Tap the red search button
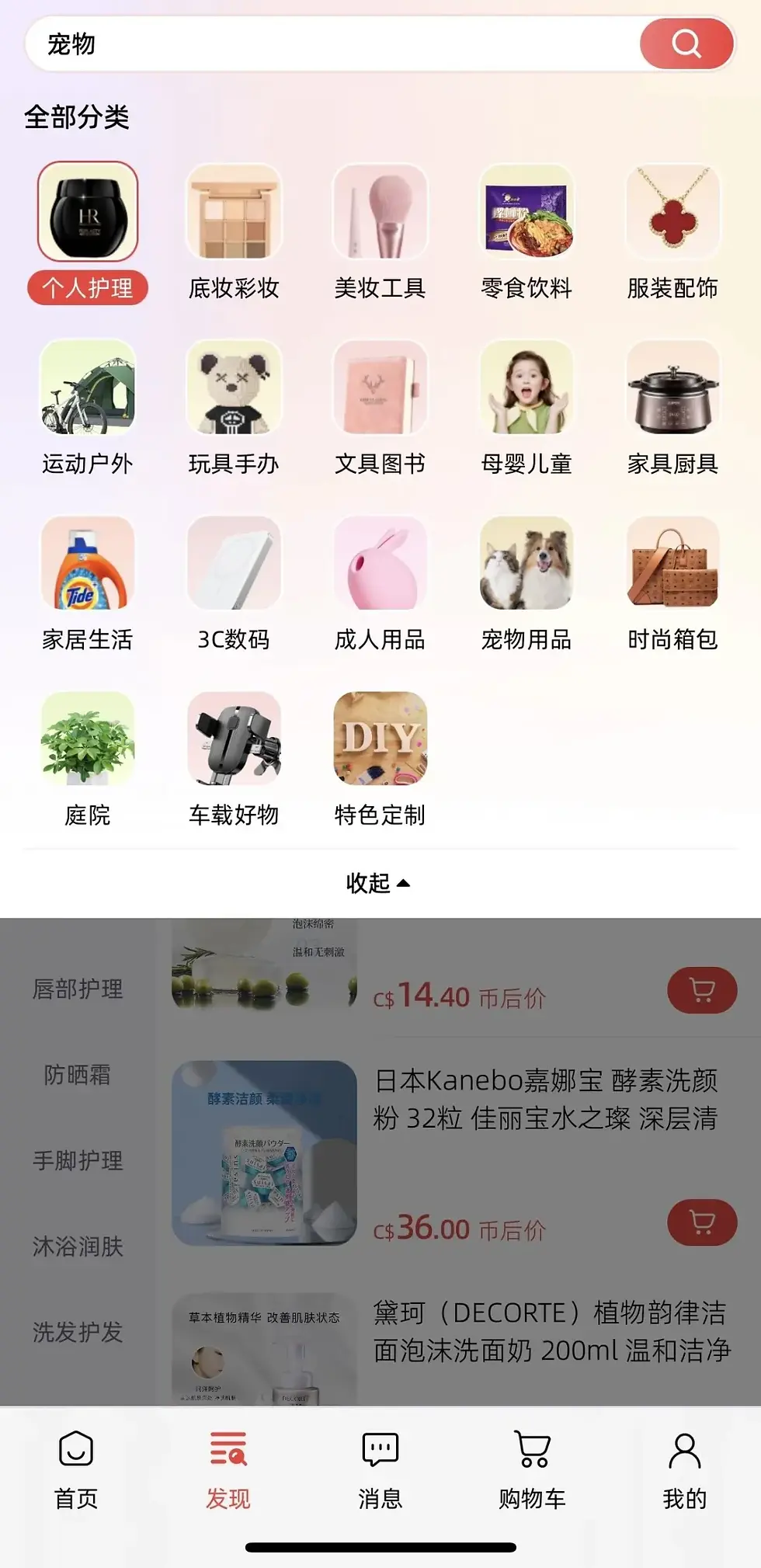Image resolution: width=761 pixels, height=1568 pixels. pos(686,44)
